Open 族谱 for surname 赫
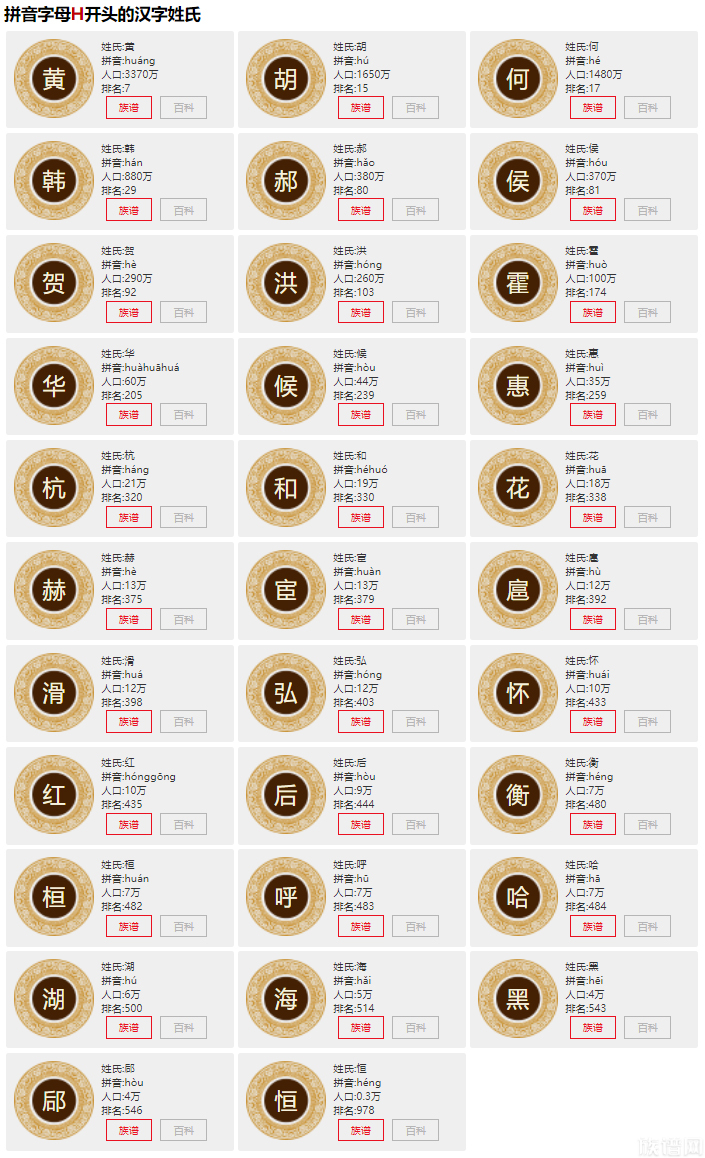The width and height of the screenshot is (705, 1158). pyautogui.click(x=129, y=619)
